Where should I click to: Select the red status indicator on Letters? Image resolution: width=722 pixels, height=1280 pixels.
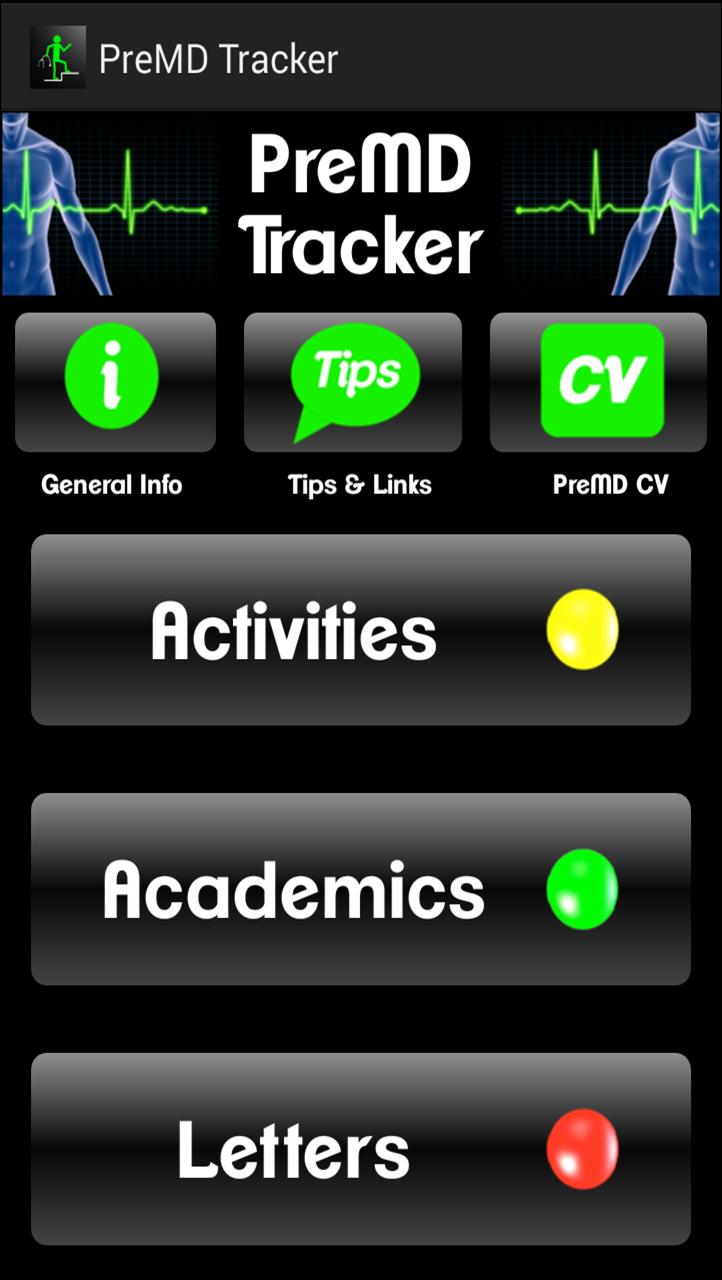584,1148
